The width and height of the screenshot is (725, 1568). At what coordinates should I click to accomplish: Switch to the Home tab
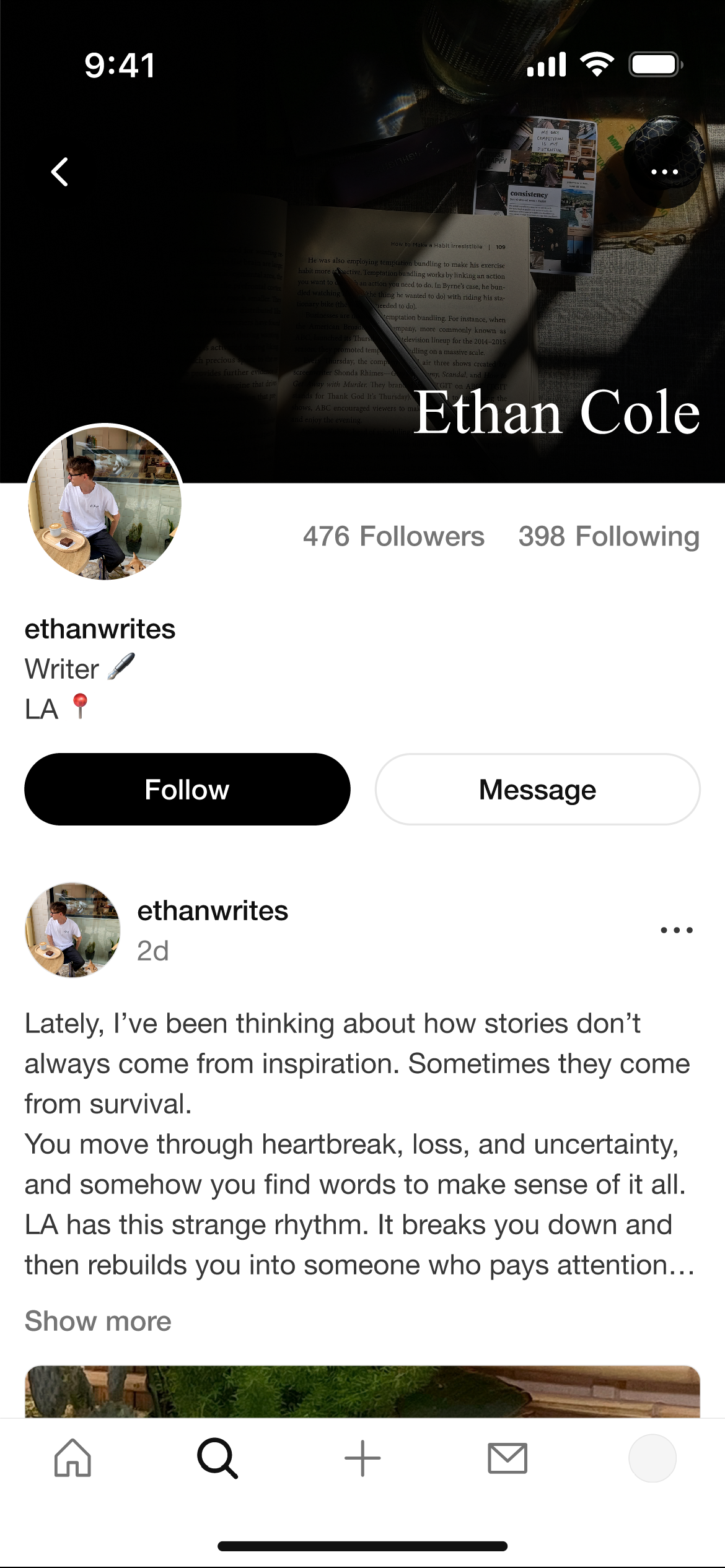(72, 1458)
